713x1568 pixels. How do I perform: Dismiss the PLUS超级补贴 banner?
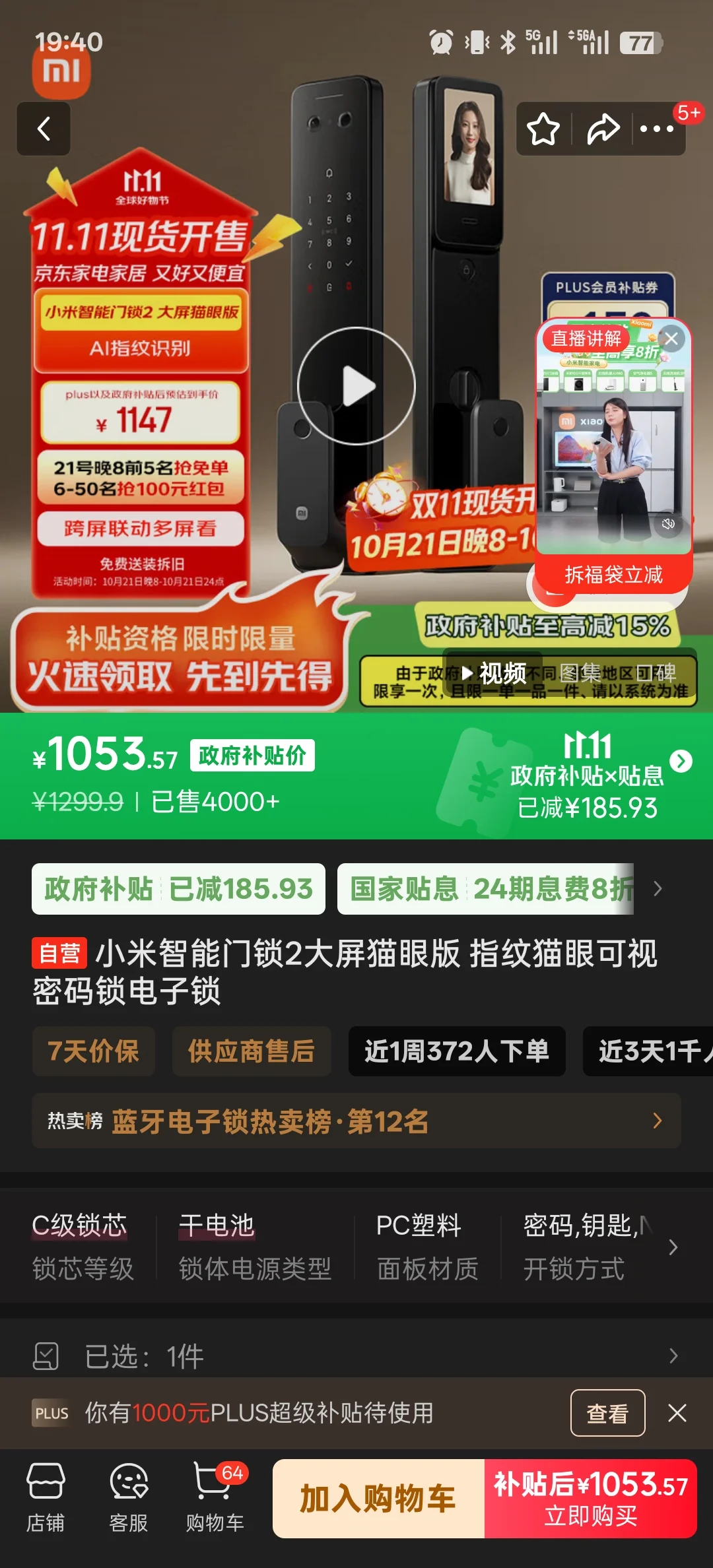coord(677,1413)
